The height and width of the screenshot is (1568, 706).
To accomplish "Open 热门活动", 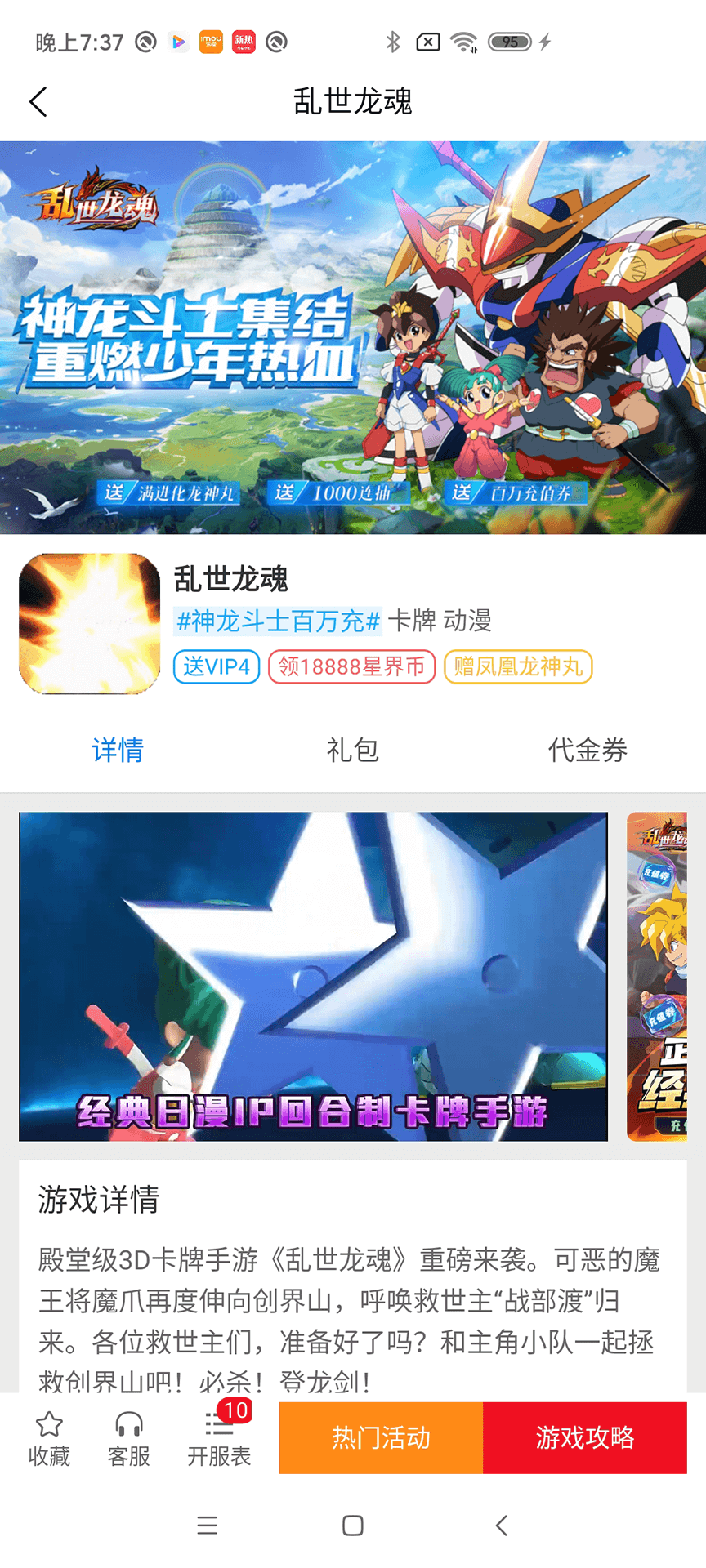I will tap(381, 1438).
